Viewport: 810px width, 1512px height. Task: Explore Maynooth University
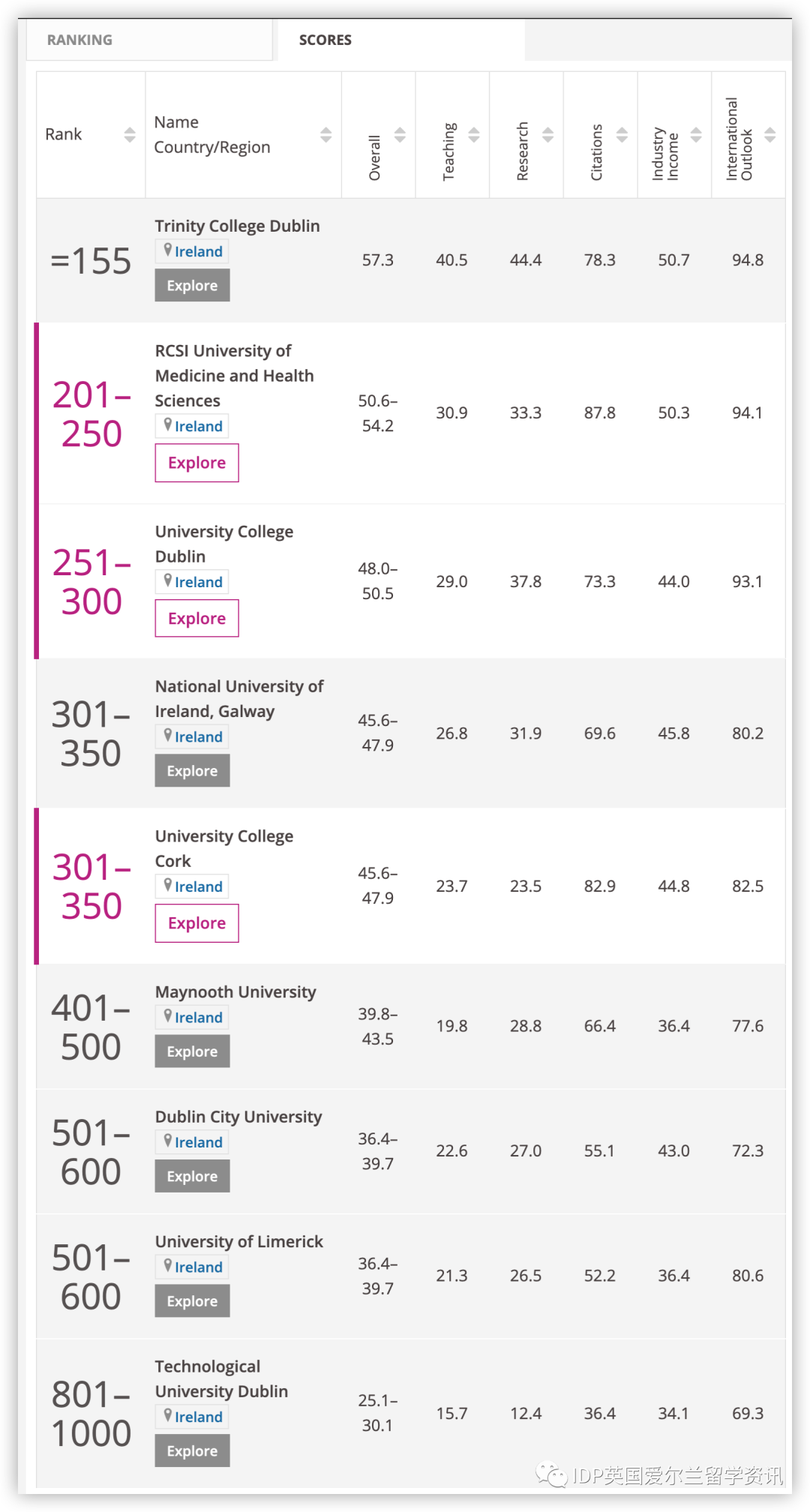pyautogui.click(x=192, y=1051)
